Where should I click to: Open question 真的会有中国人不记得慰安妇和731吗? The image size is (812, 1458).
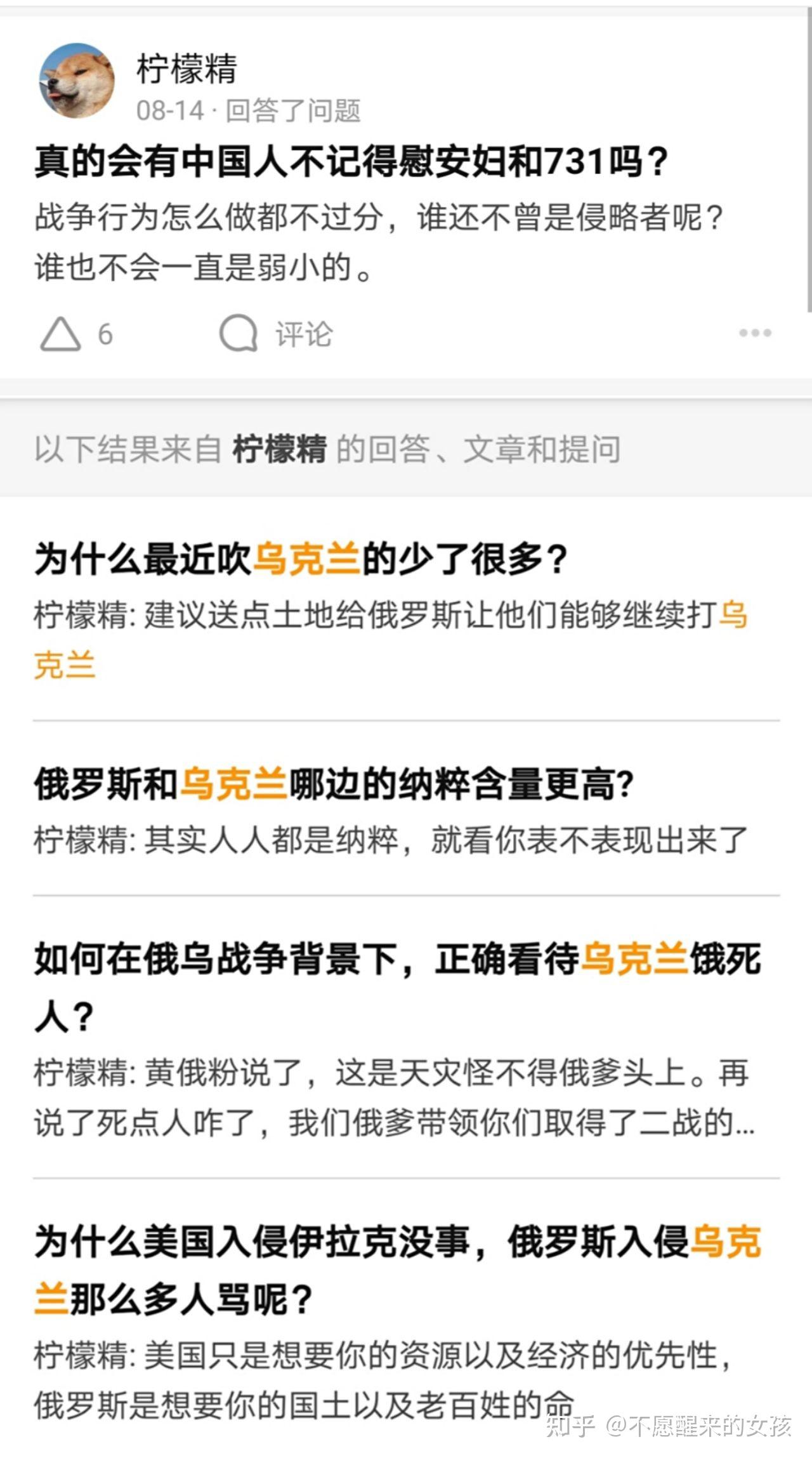tap(352, 161)
